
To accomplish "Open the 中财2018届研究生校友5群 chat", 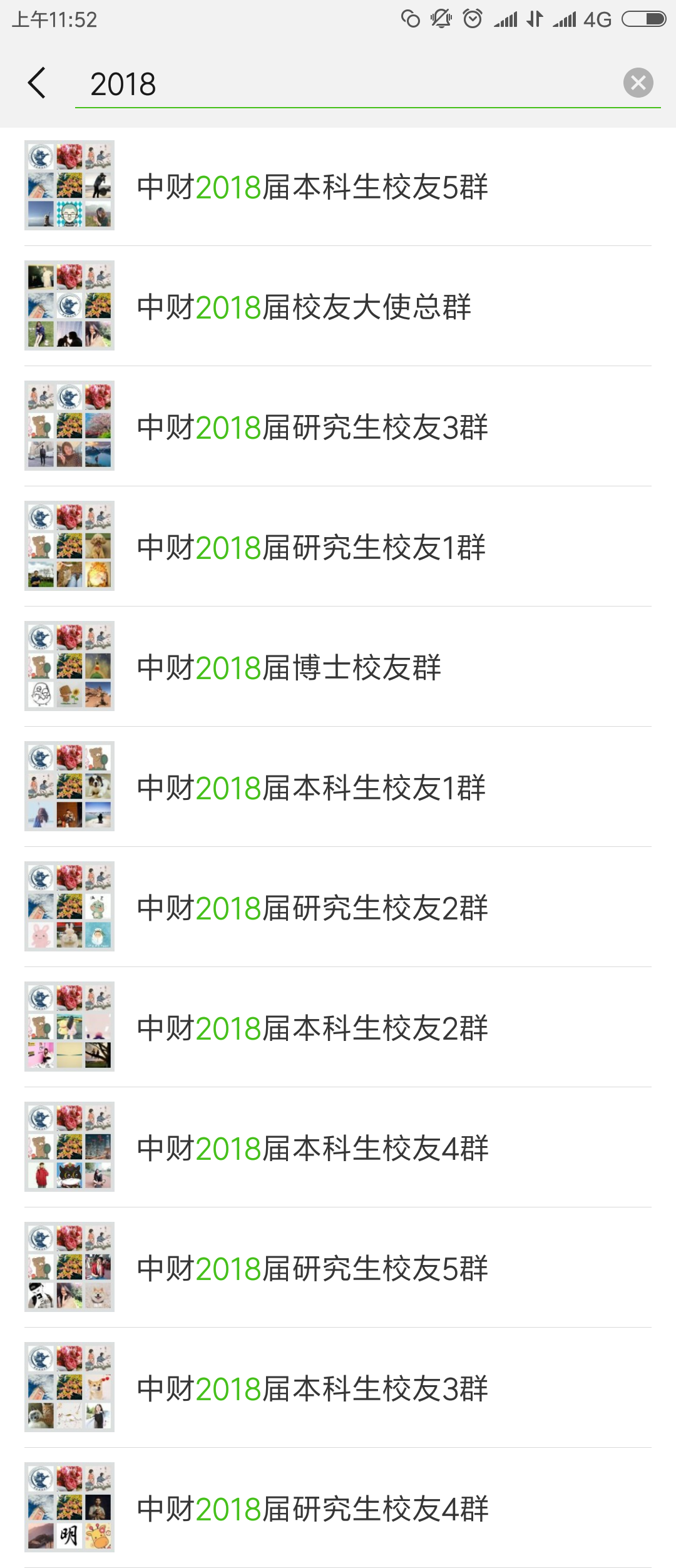I will (x=338, y=1268).
